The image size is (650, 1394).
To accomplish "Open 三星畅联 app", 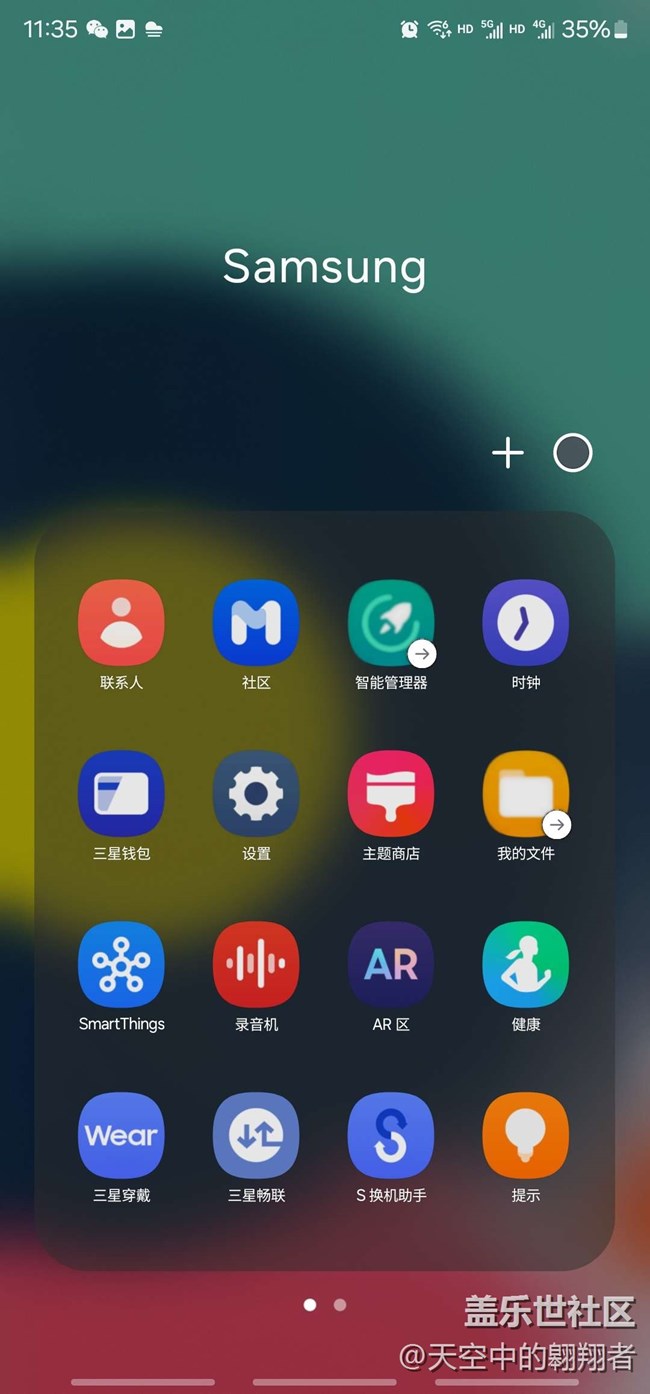I will [x=256, y=1136].
